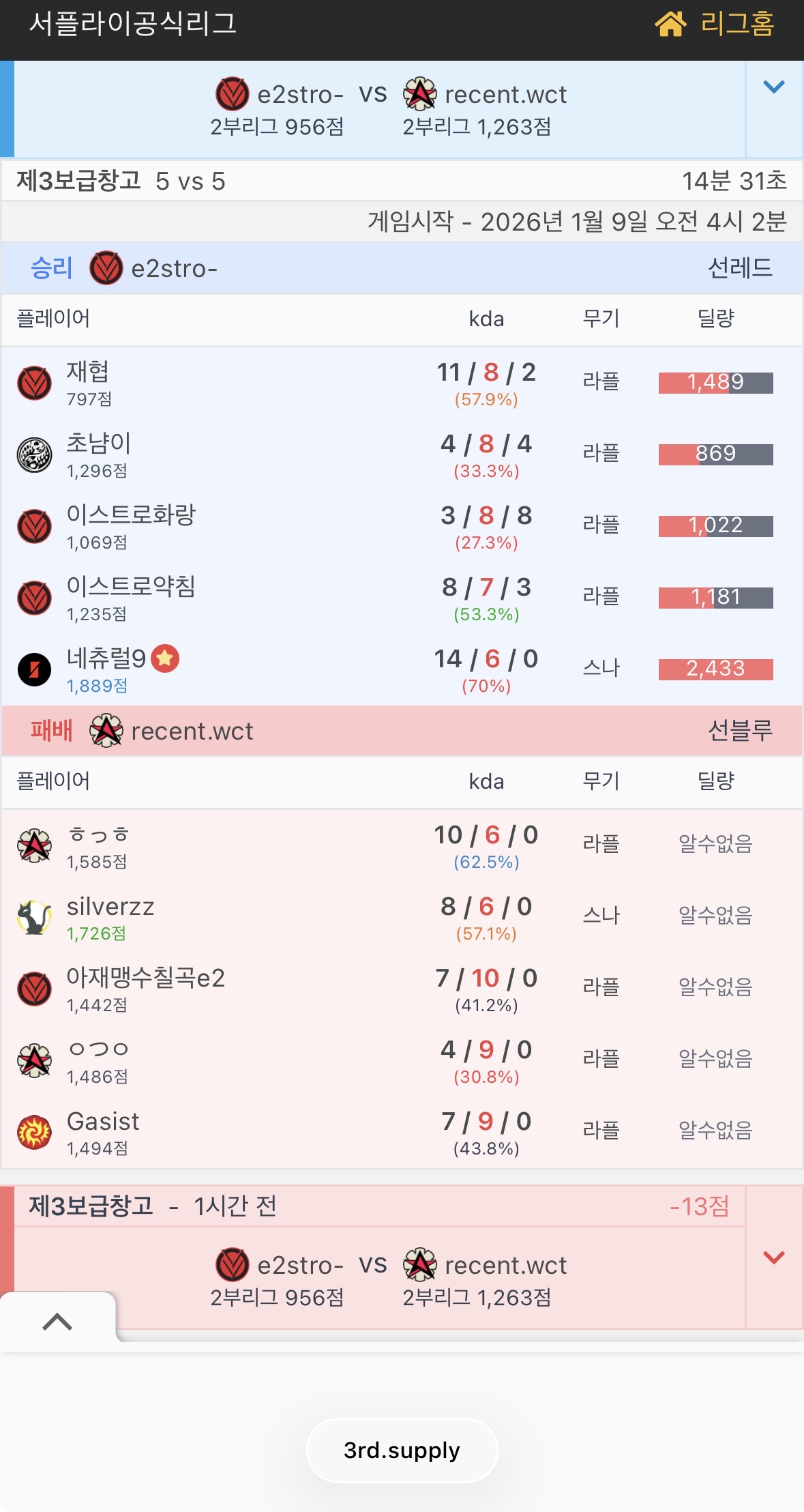Open player 네츄럴9's profile
This screenshot has height=1512, width=804.
[106, 659]
